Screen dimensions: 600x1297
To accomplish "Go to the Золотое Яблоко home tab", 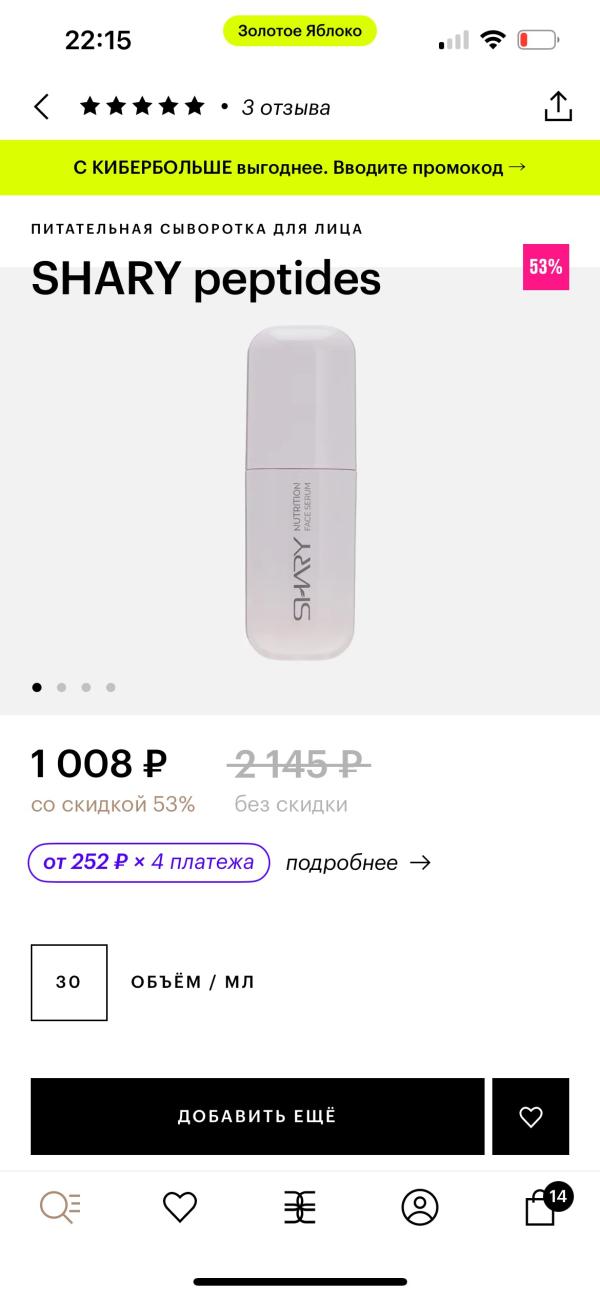I will click(300, 1207).
